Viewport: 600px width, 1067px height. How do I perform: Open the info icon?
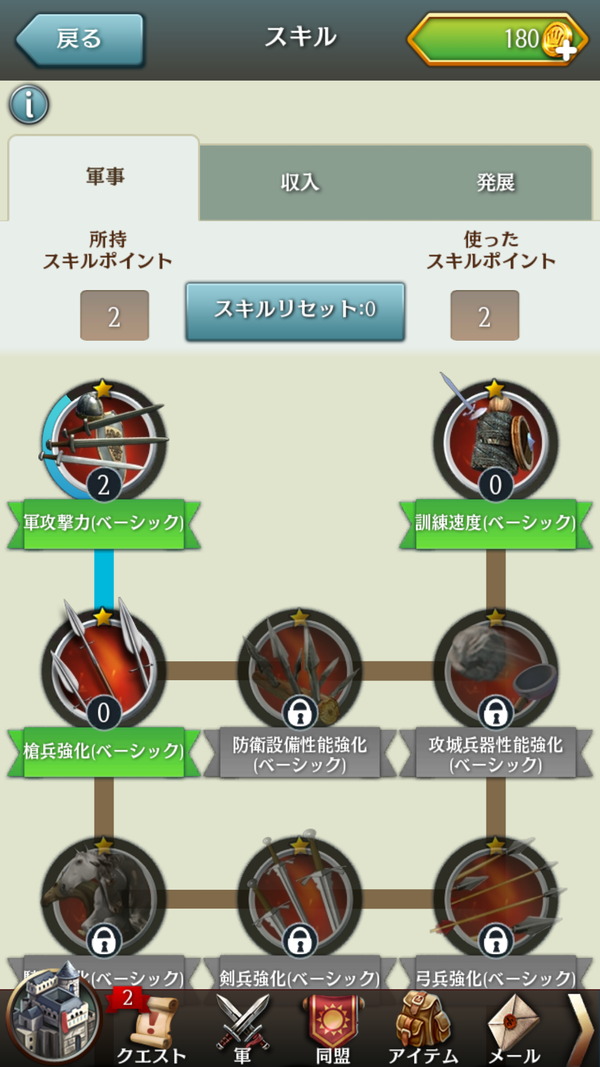tap(28, 104)
